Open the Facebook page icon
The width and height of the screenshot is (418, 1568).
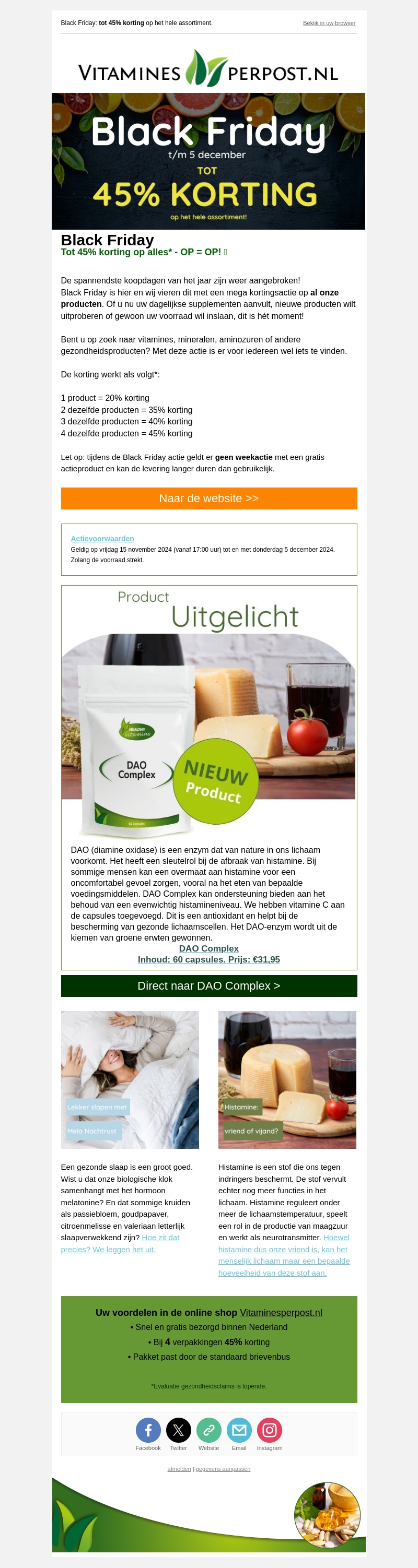(148, 1430)
